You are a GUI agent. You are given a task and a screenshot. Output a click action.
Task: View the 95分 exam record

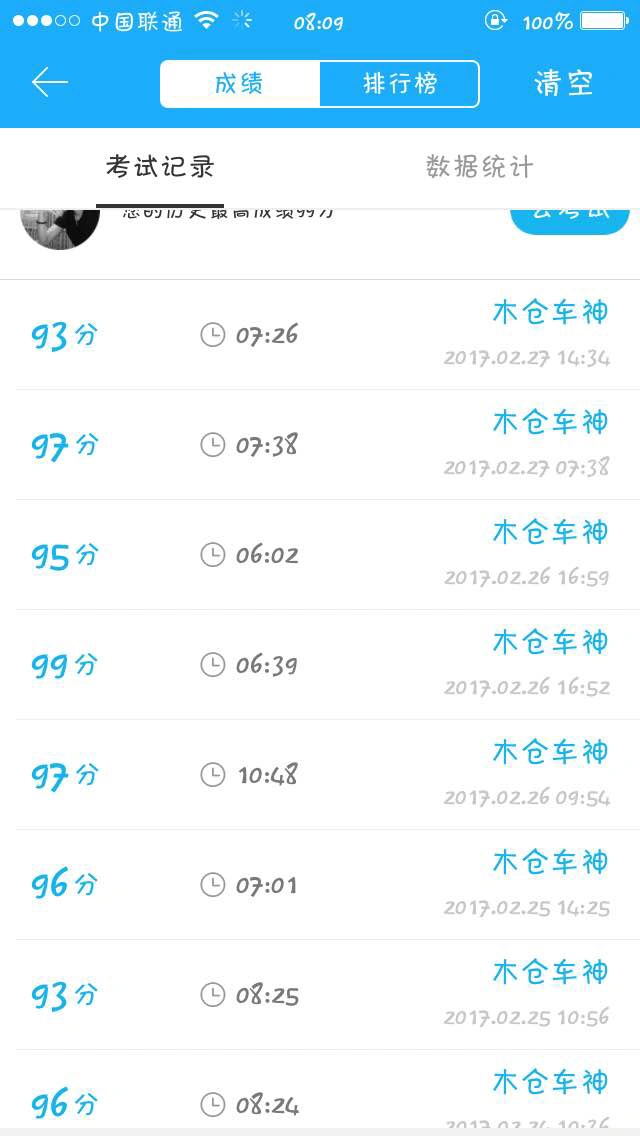tap(320, 555)
